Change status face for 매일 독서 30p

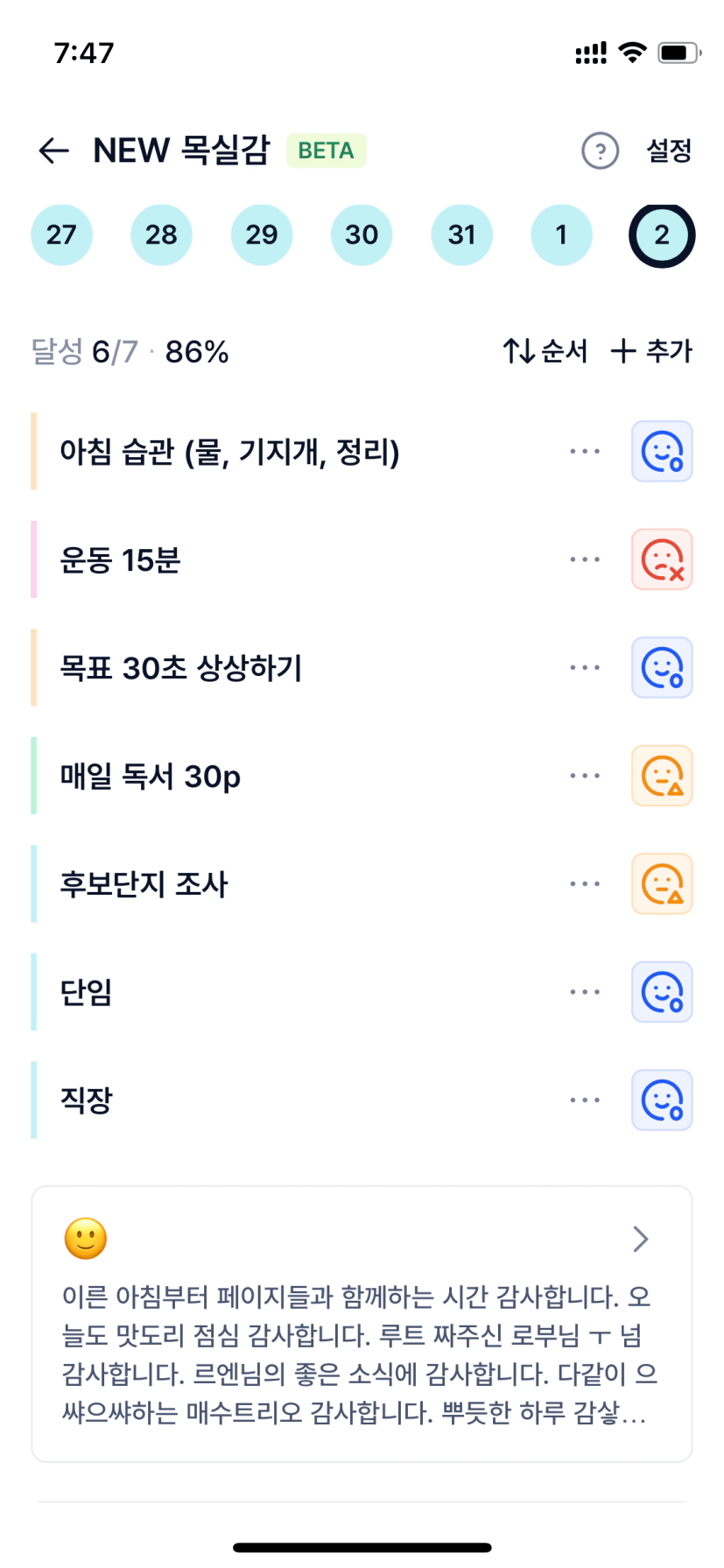662,776
